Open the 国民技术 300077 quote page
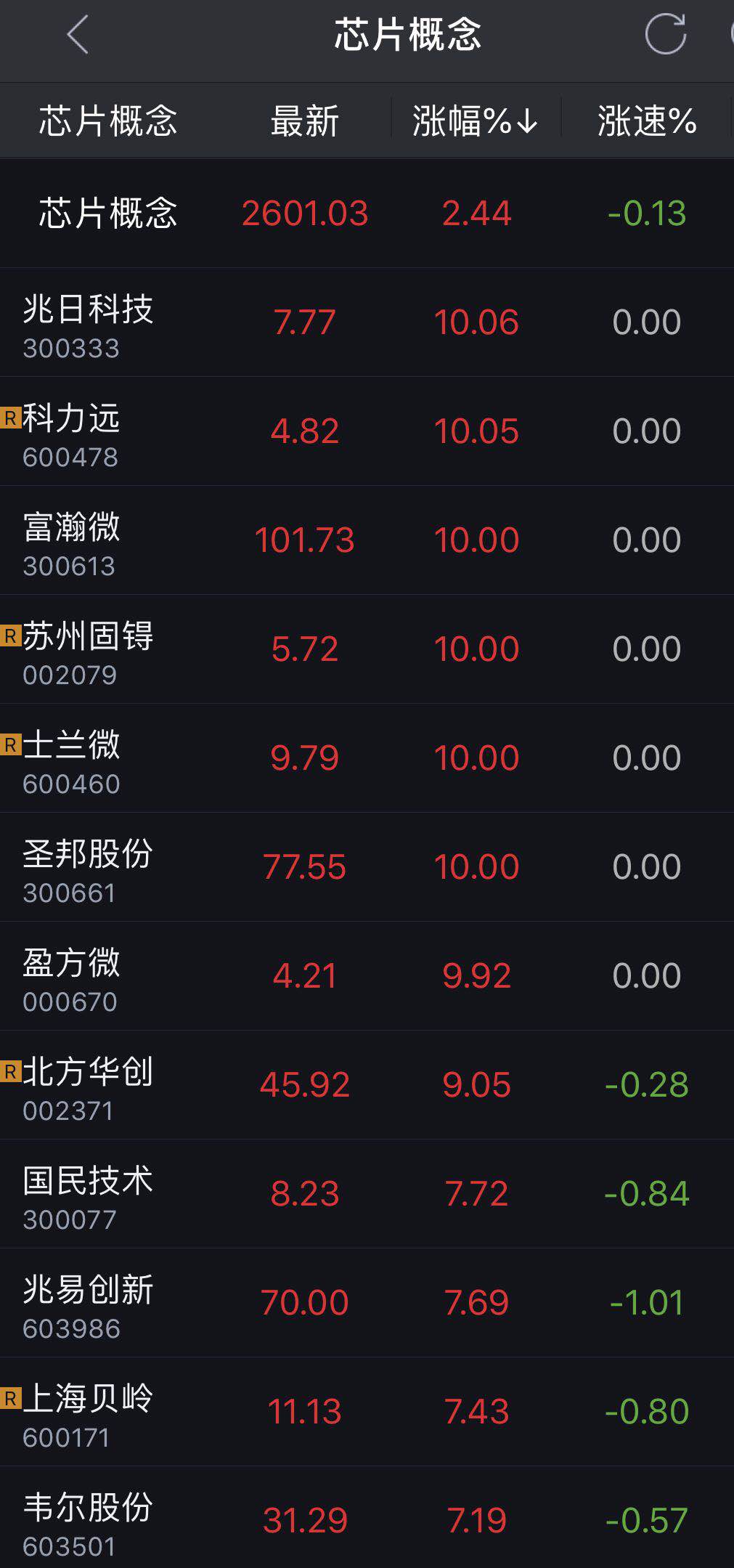Screen dimensions: 734x1568 coord(88,1195)
